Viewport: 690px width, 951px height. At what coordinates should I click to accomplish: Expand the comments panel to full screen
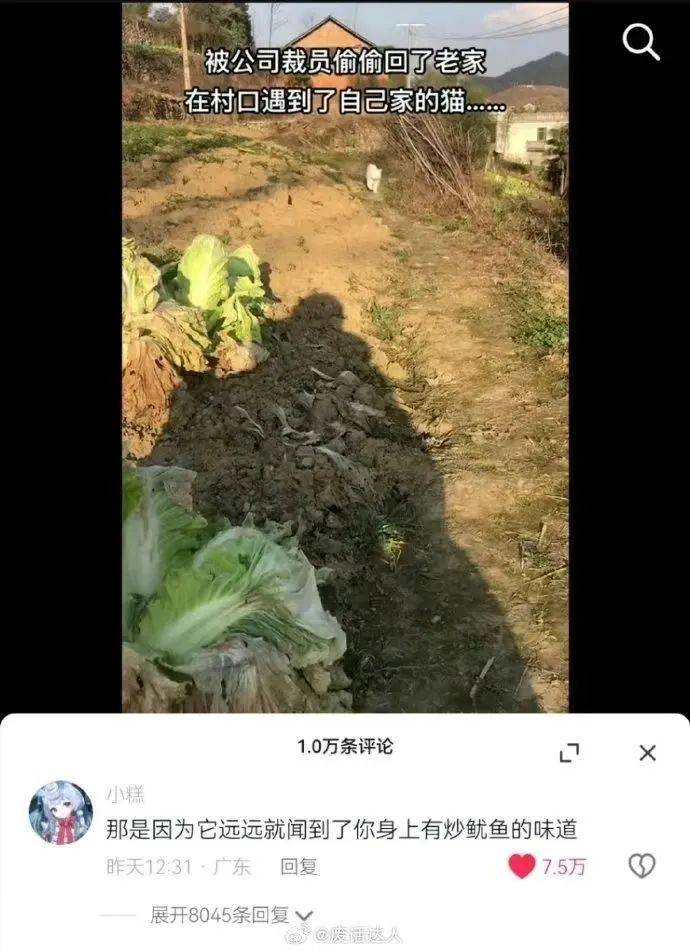coord(569,753)
